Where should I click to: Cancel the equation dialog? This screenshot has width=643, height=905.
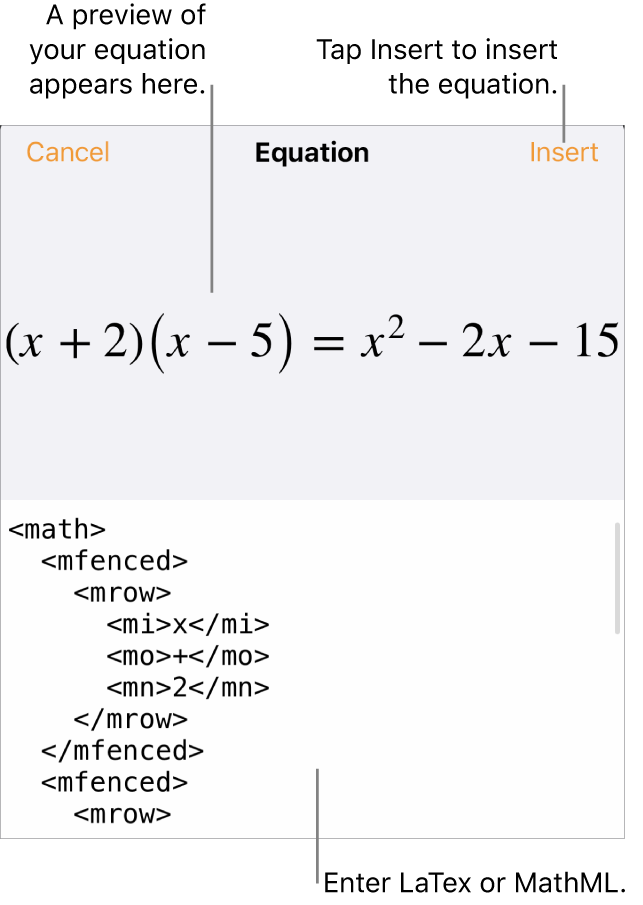click(x=68, y=152)
